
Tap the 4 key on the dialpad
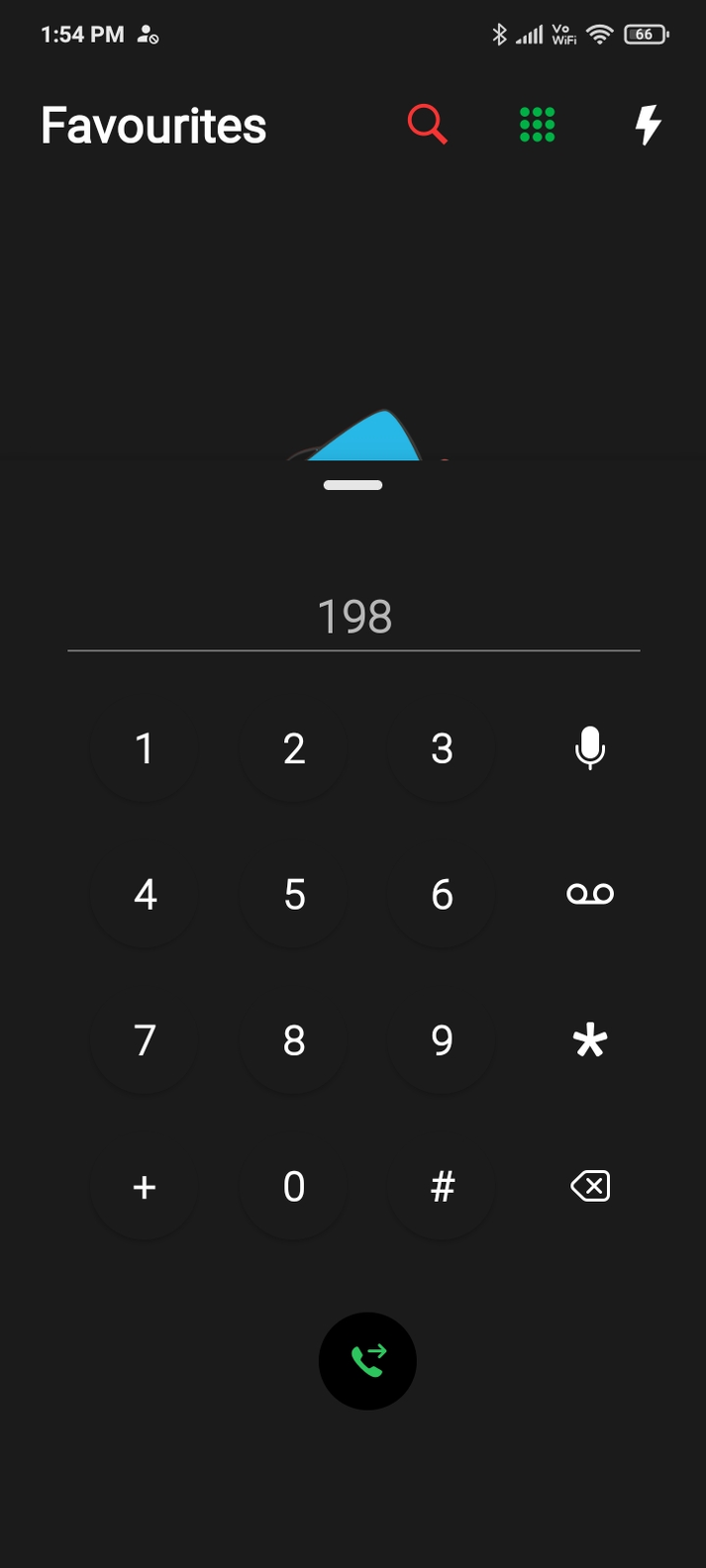tap(145, 895)
